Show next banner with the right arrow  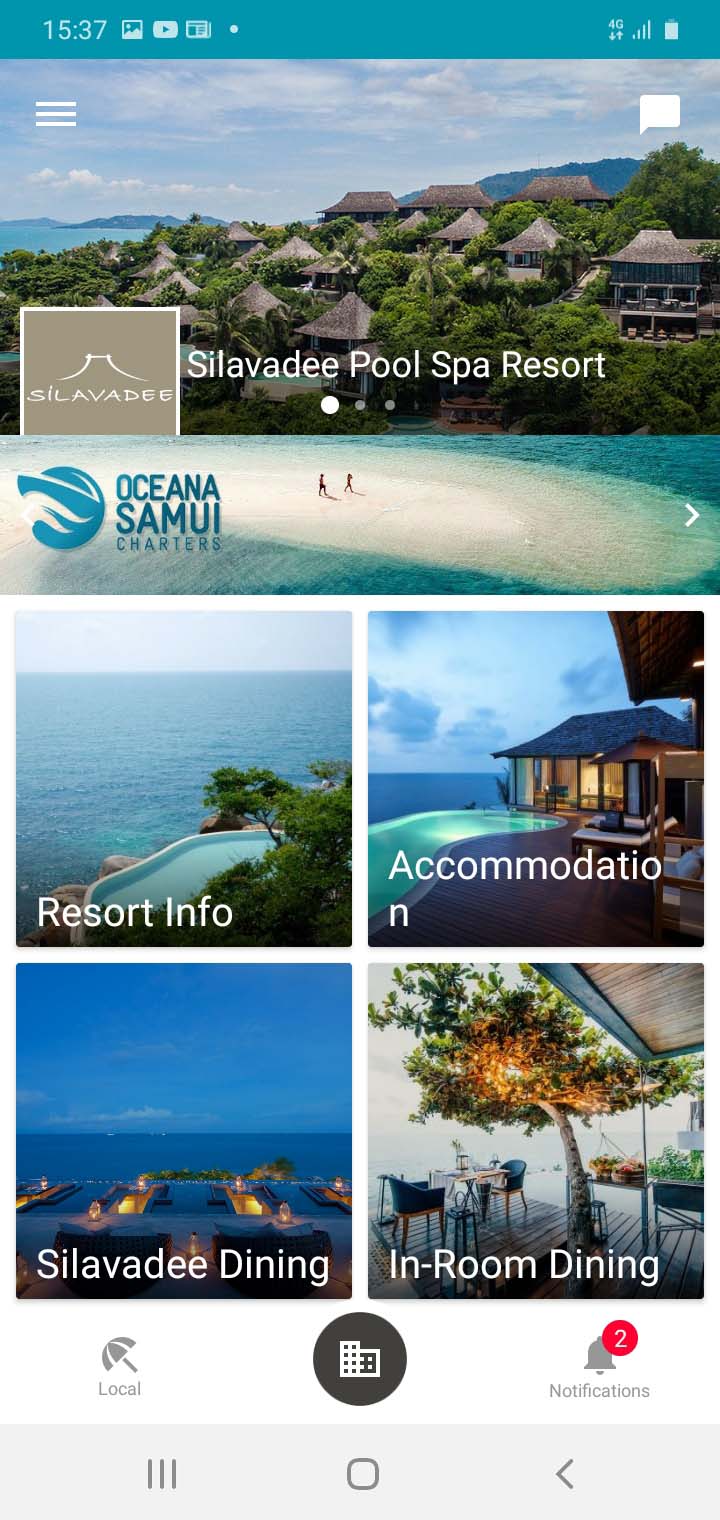(691, 515)
